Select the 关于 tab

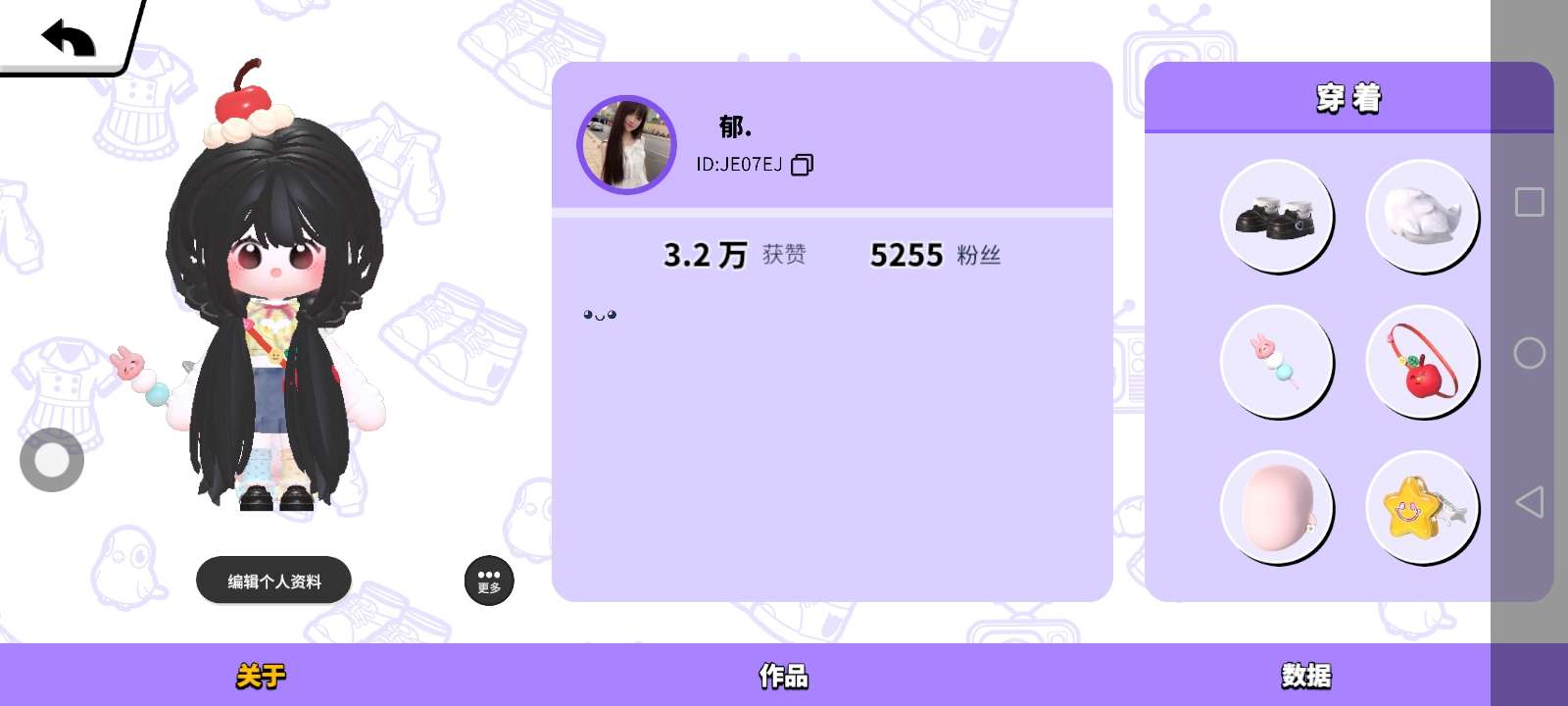(x=261, y=676)
